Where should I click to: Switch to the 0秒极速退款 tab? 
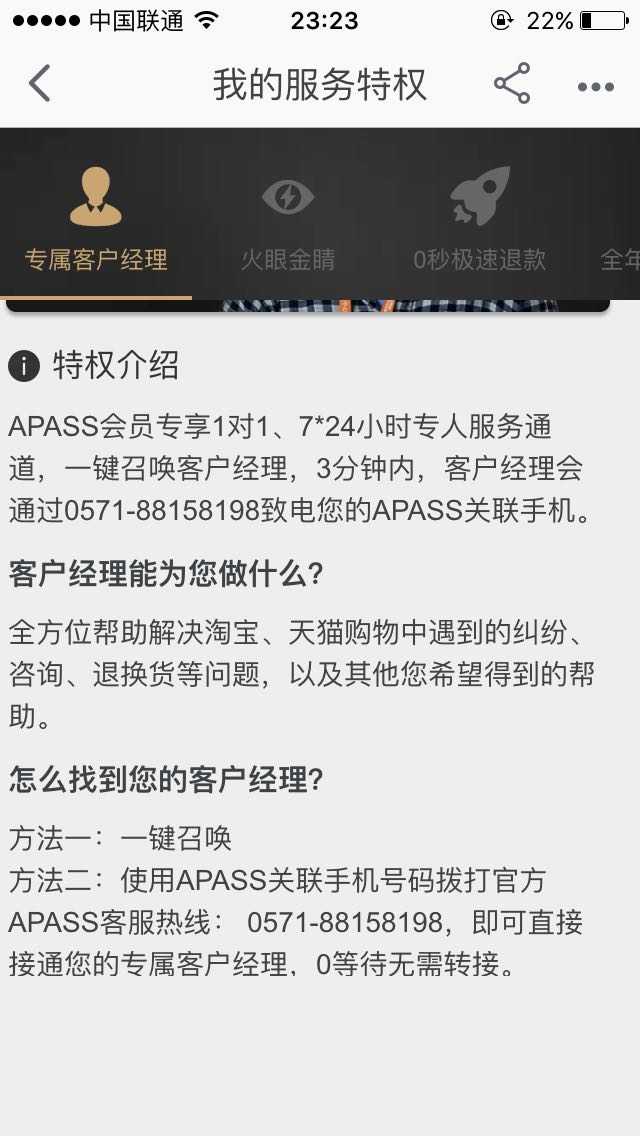tap(480, 218)
